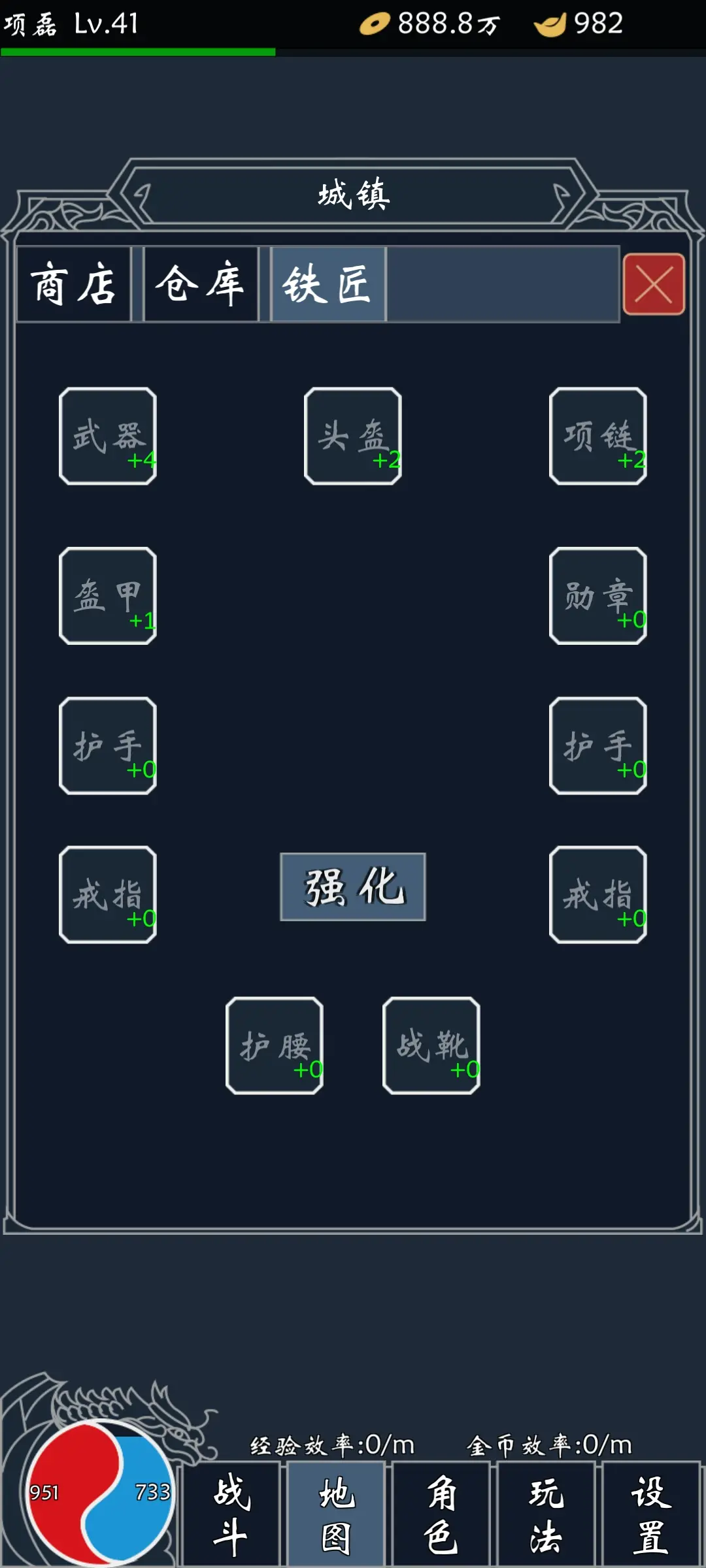Select the 勋章 medal equipment slot
The width and height of the screenshot is (706, 1568).
[x=597, y=595]
